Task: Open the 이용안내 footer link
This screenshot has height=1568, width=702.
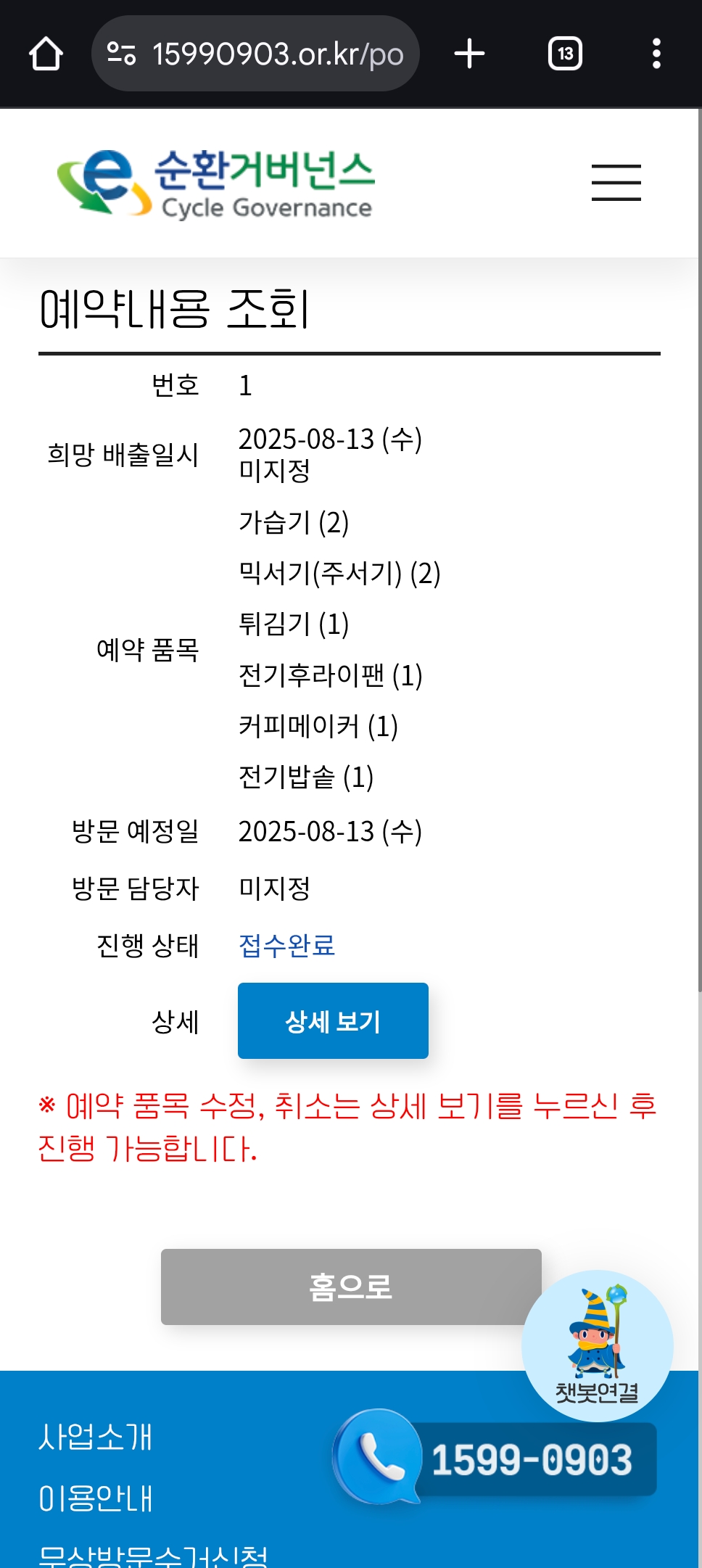Action: click(x=95, y=1498)
